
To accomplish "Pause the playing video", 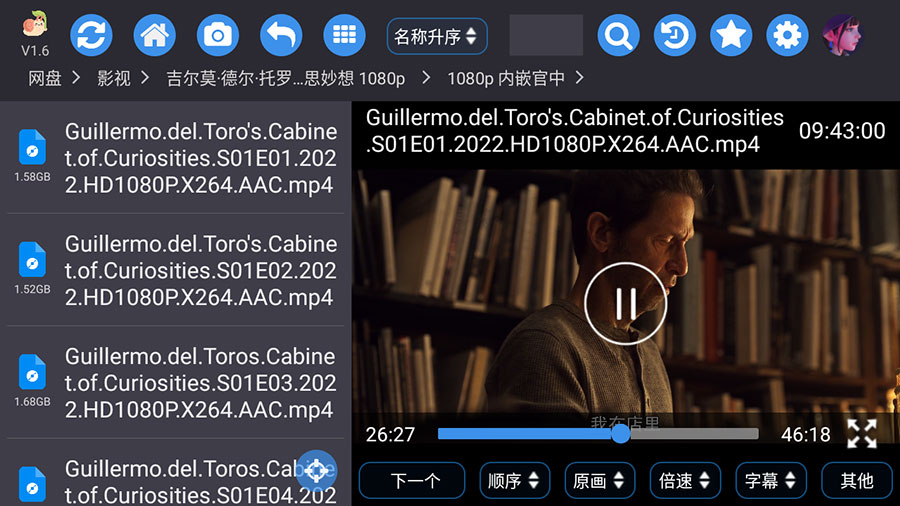I will 625,303.
